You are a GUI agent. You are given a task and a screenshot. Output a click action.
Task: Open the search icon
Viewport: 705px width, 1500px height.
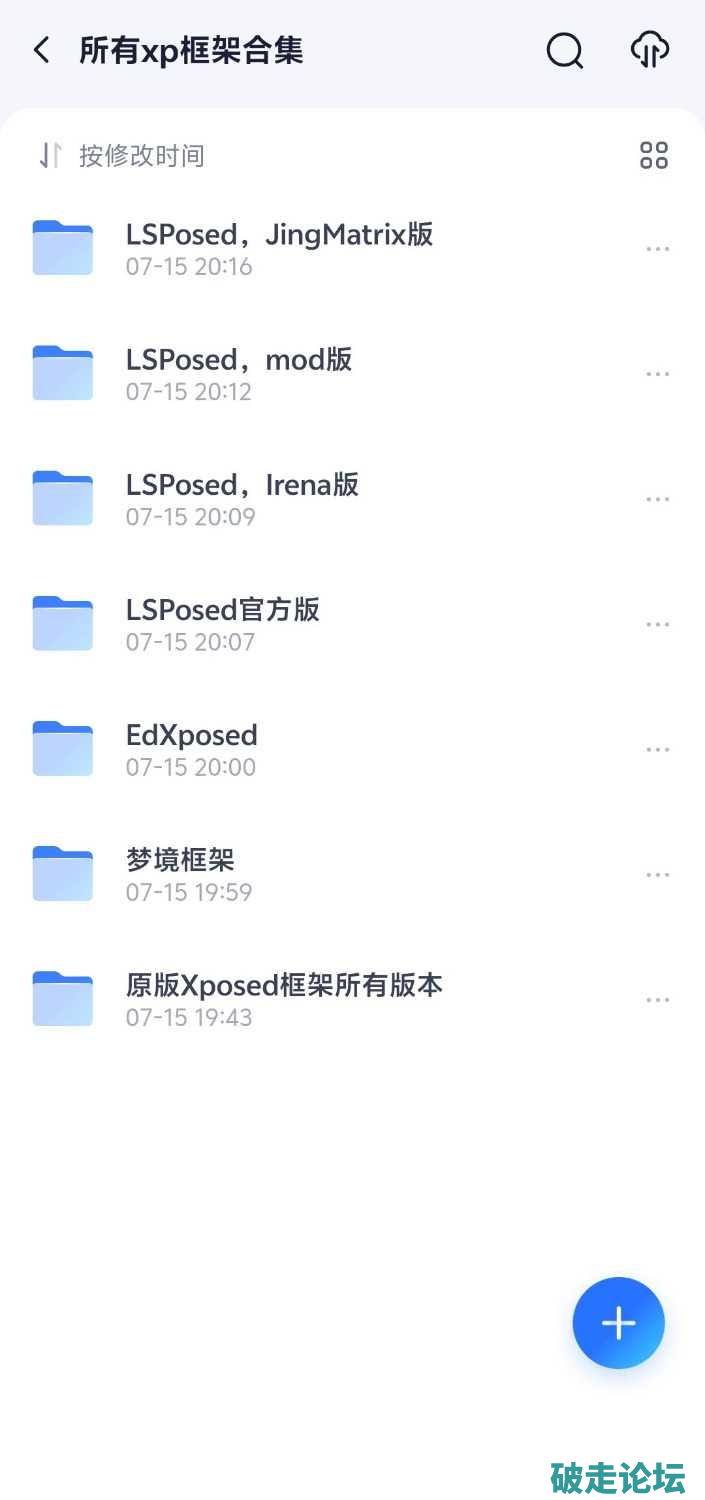pos(565,50)
